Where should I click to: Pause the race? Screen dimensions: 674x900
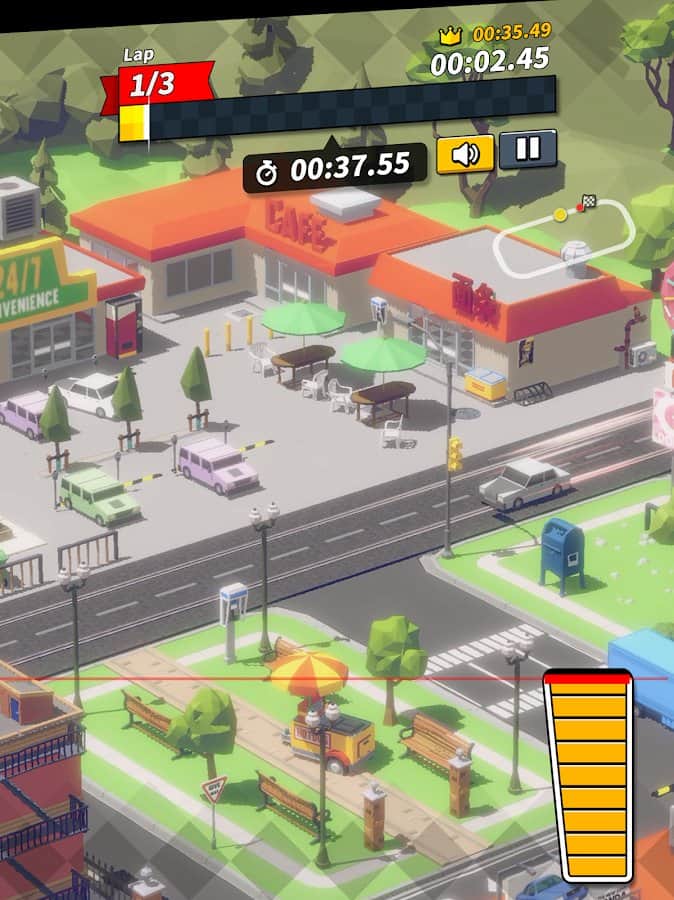click(x=528, y=150)
